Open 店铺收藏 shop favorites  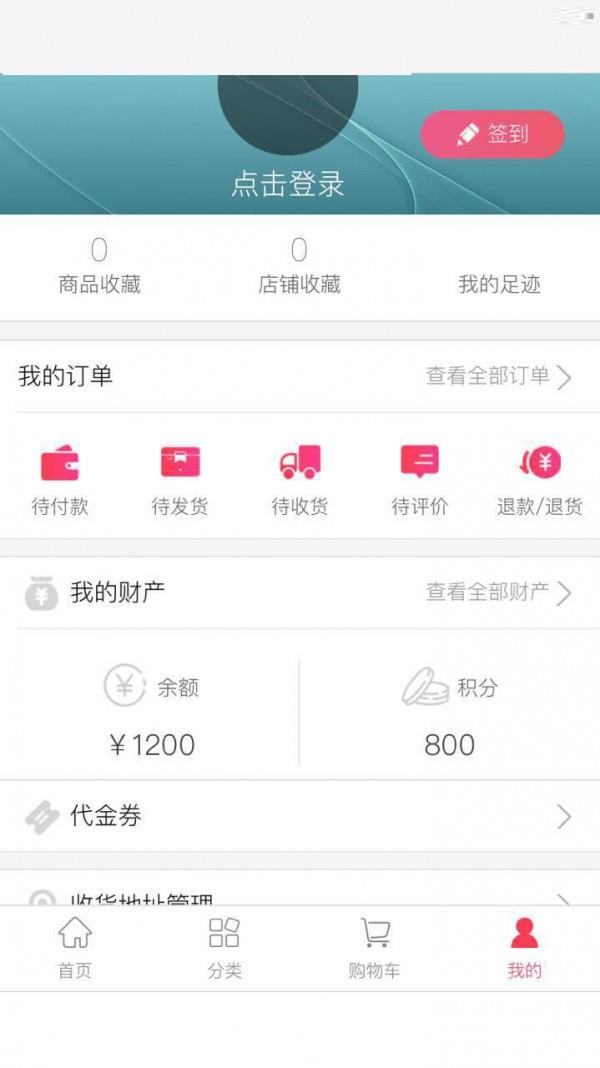299,267
